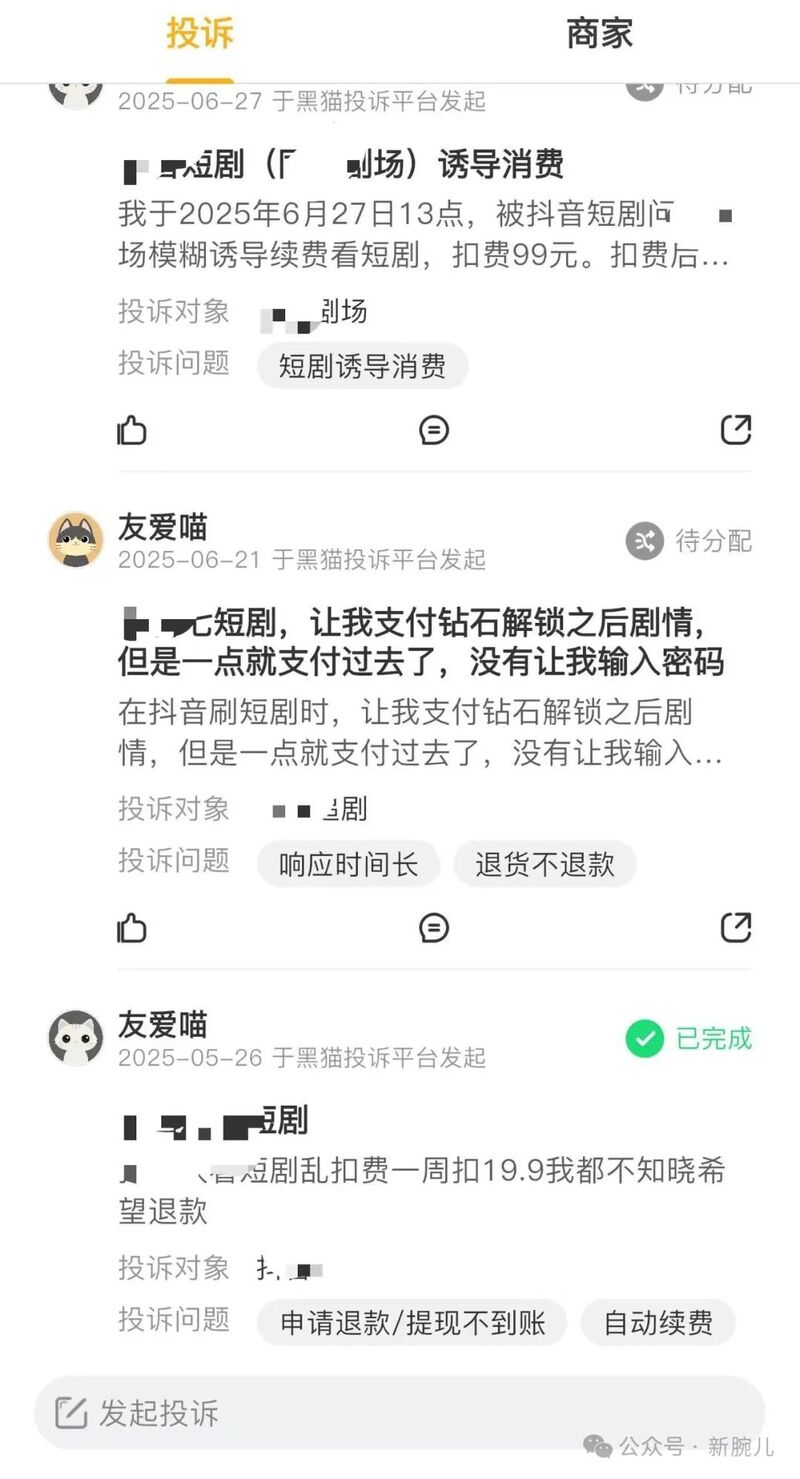Share the complaint dated 2025-06-27
The height and width of the screenshot is (1479, 800).
coord(735,430)
